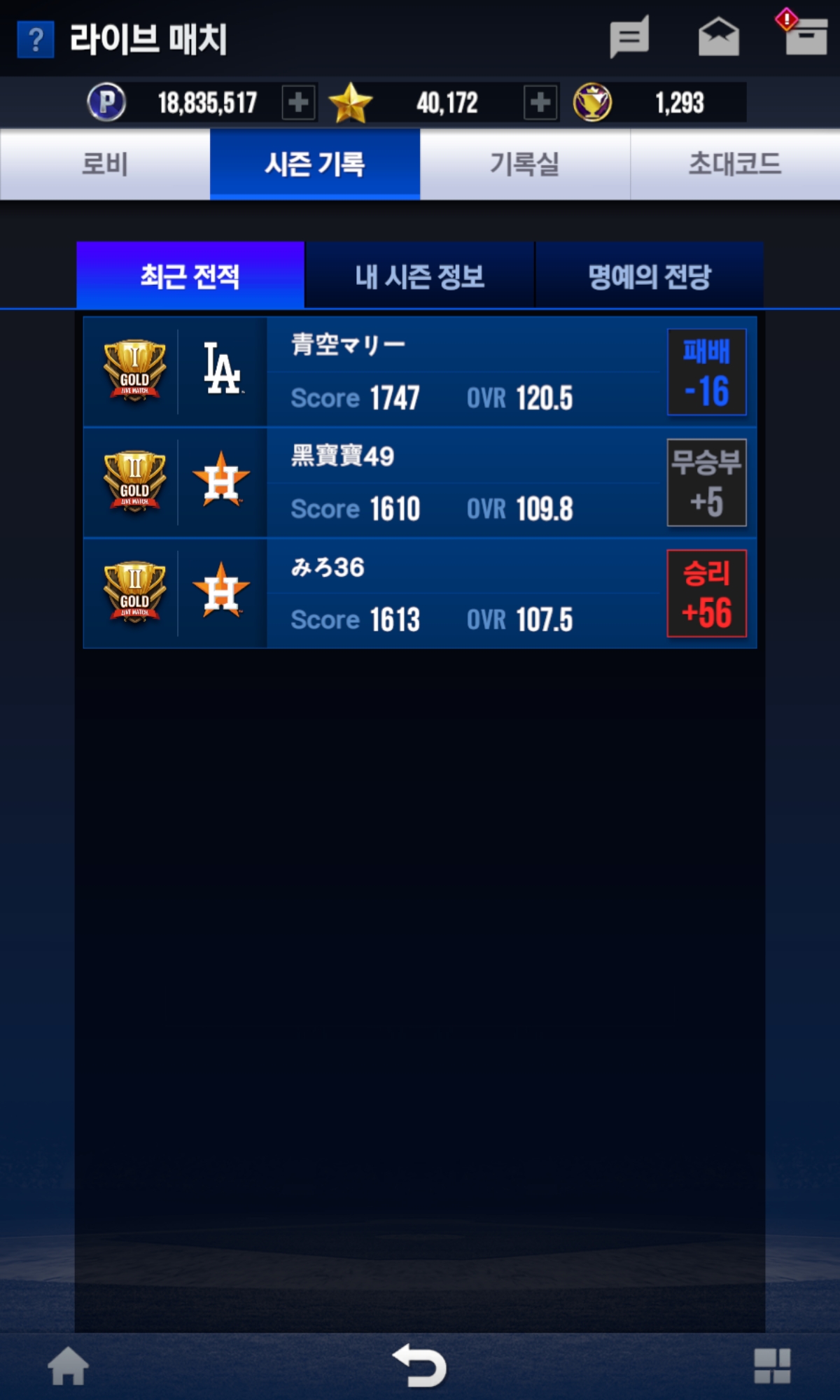The height and width of the screenshot is (1400, 840).
Task: Switch to the 로비 tab
Action: tap(105, 164)
